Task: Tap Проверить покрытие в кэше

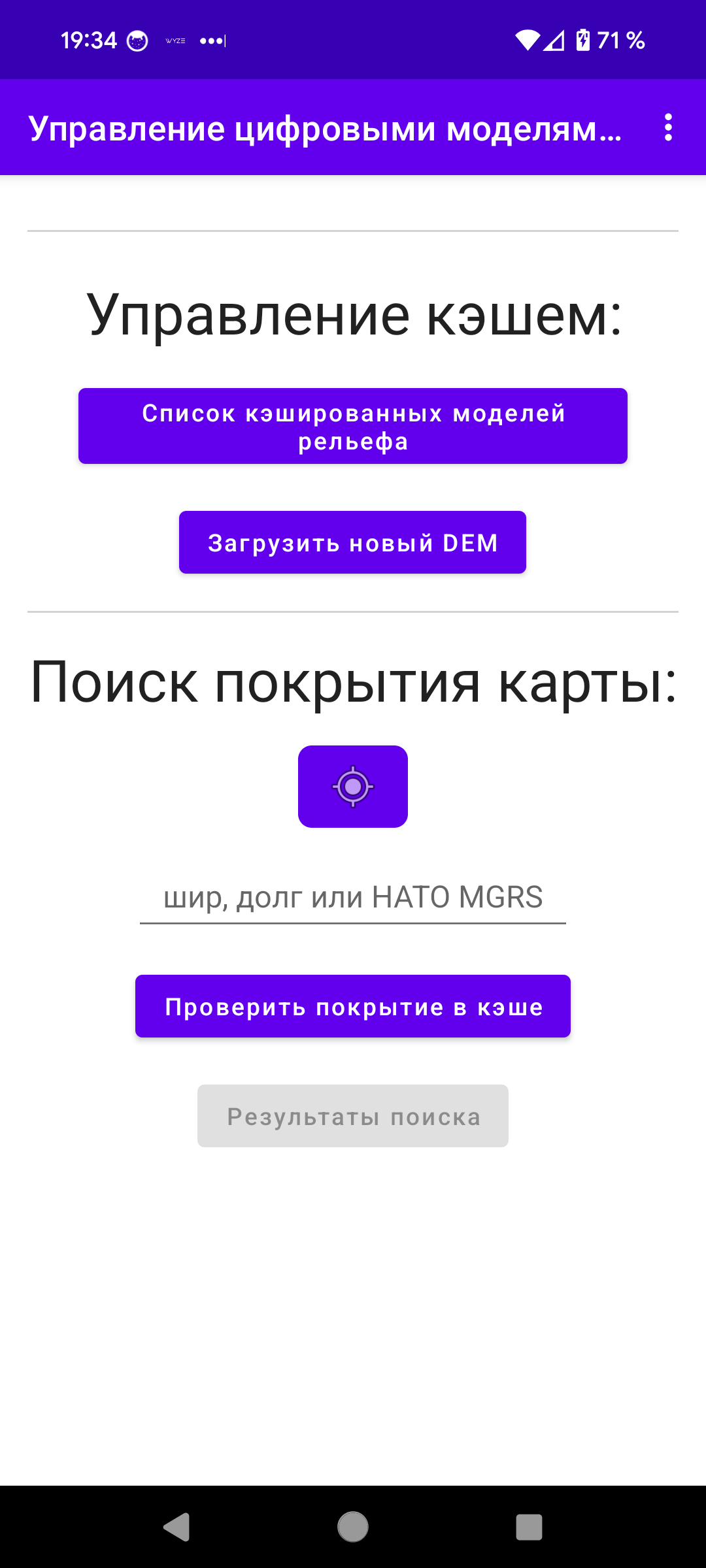Action: coord(353,1006)
